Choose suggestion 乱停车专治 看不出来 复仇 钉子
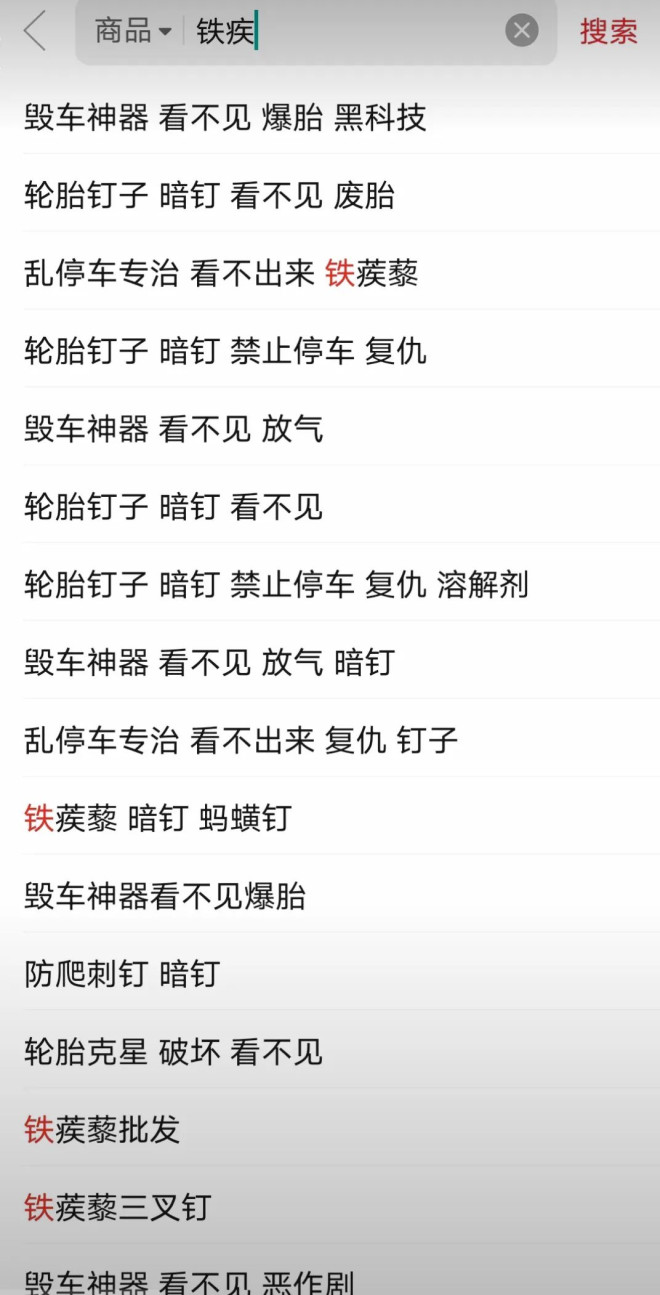The image size is (660, 1295). [241, 741]
